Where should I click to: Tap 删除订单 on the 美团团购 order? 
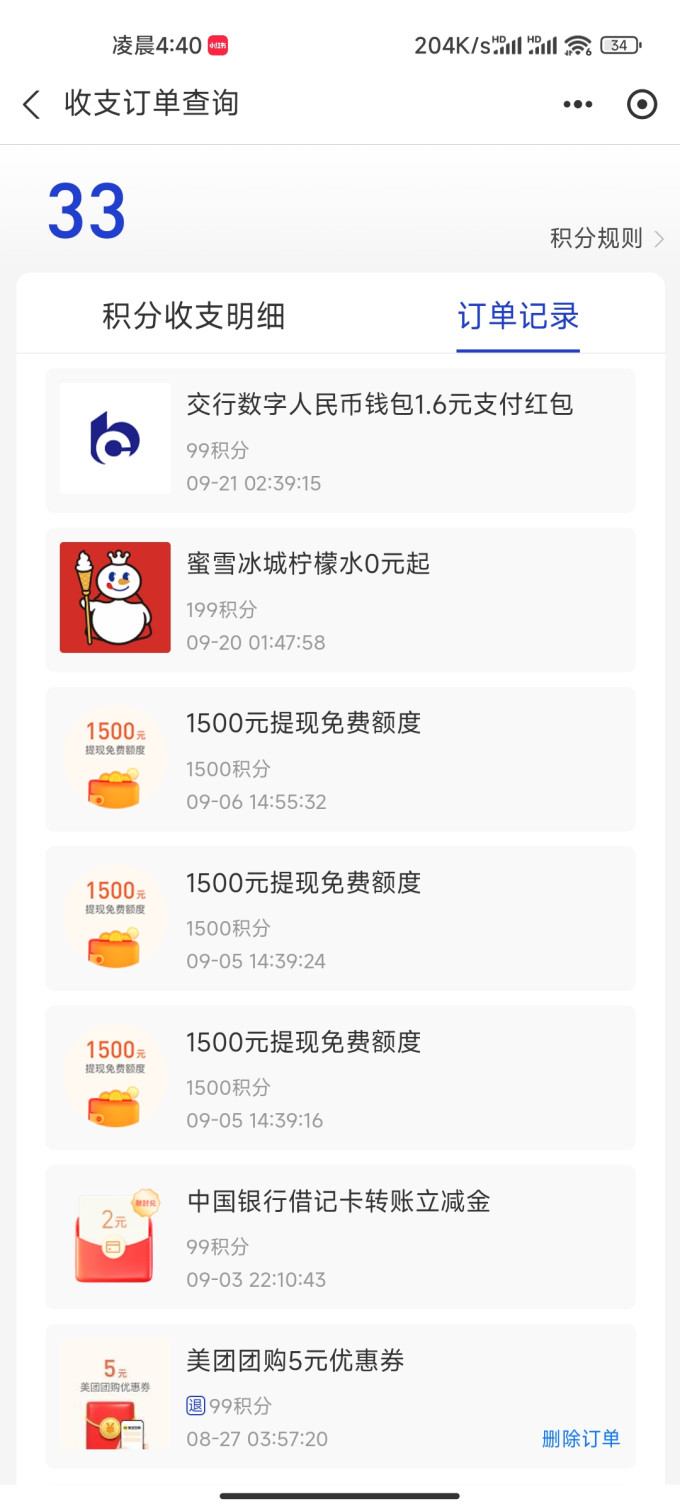click(581, 1438)
